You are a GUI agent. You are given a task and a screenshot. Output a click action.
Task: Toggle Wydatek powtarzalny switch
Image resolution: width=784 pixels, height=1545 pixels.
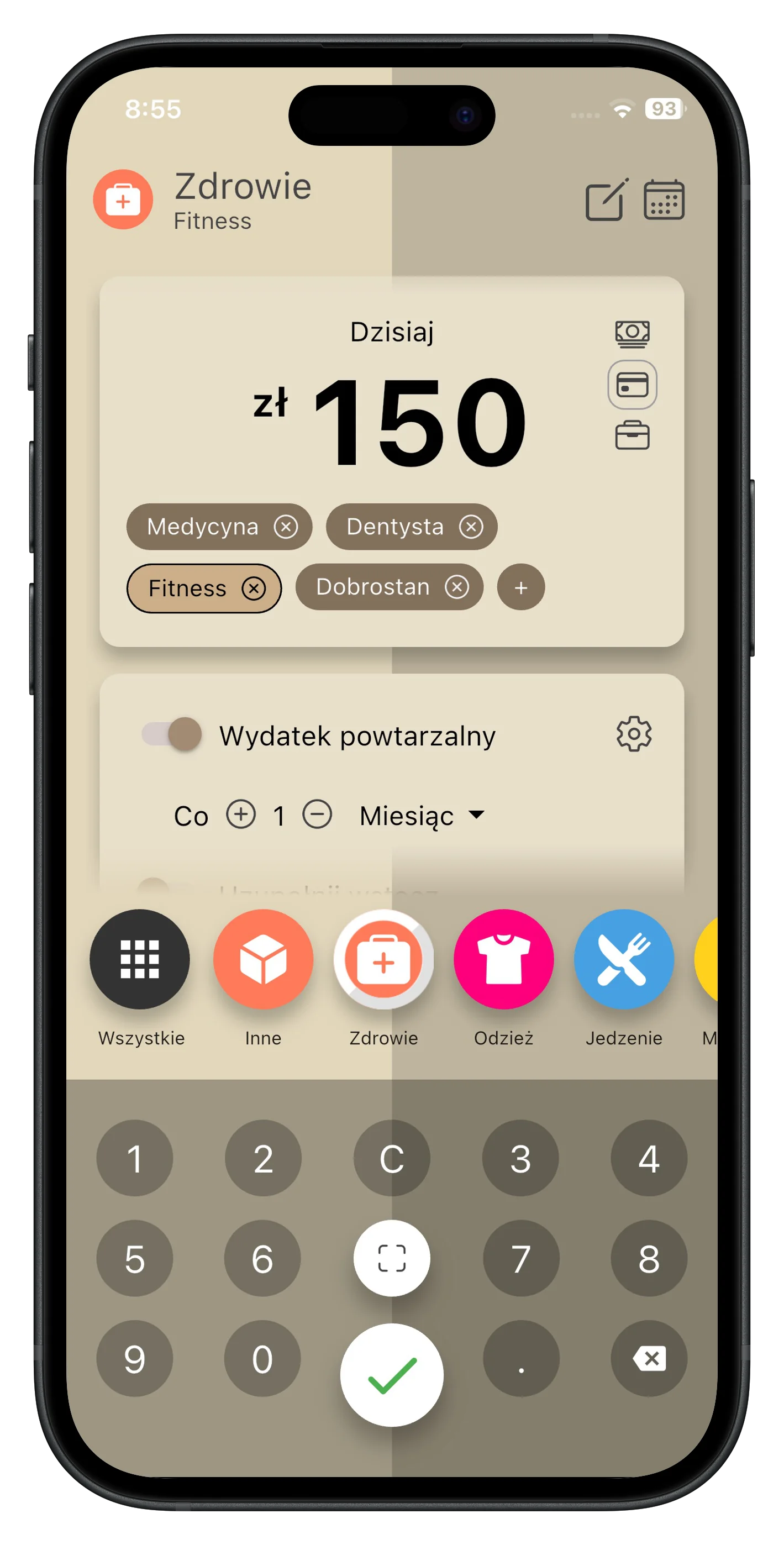[x=172, y=734]
